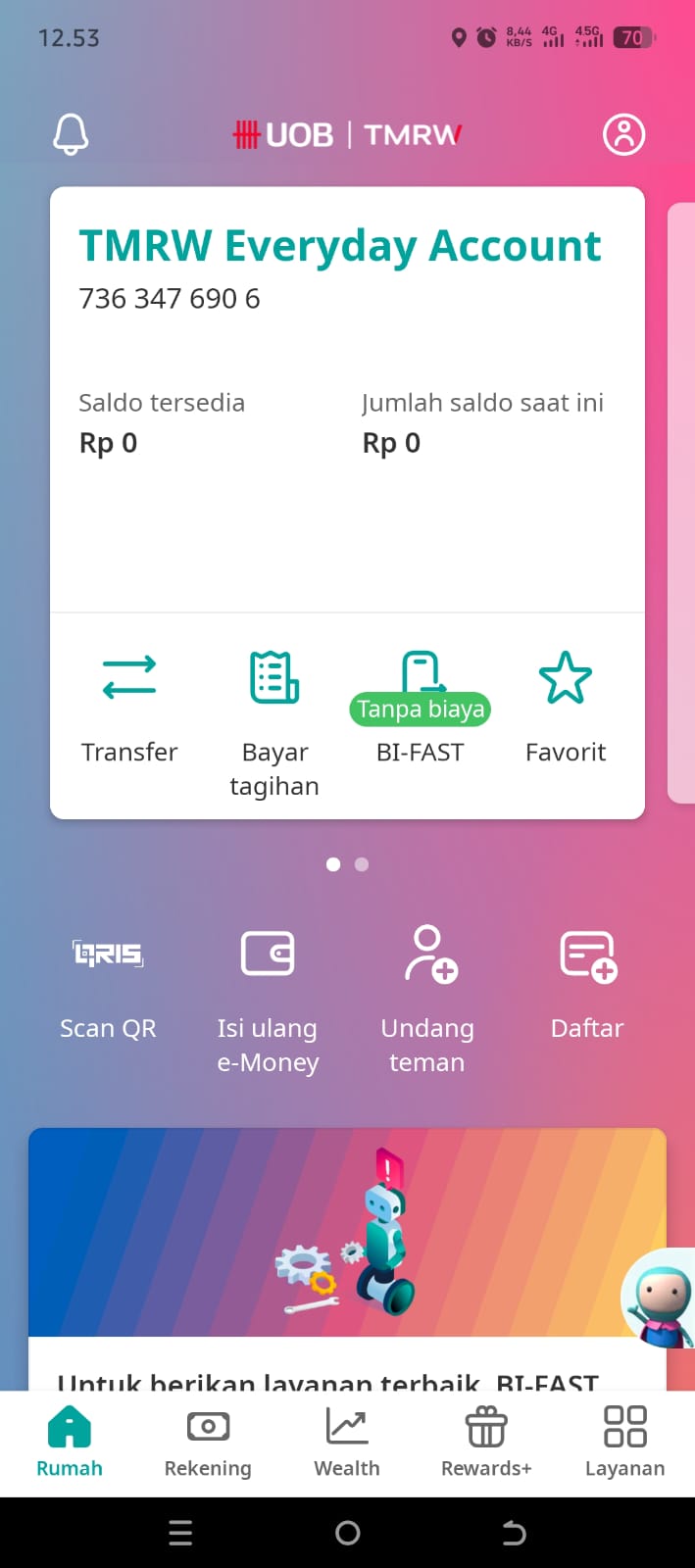Image resolution: width=695 pixels, height=1568 pixels.
Task: Open the notifications bell
Action: pos(71,134)
